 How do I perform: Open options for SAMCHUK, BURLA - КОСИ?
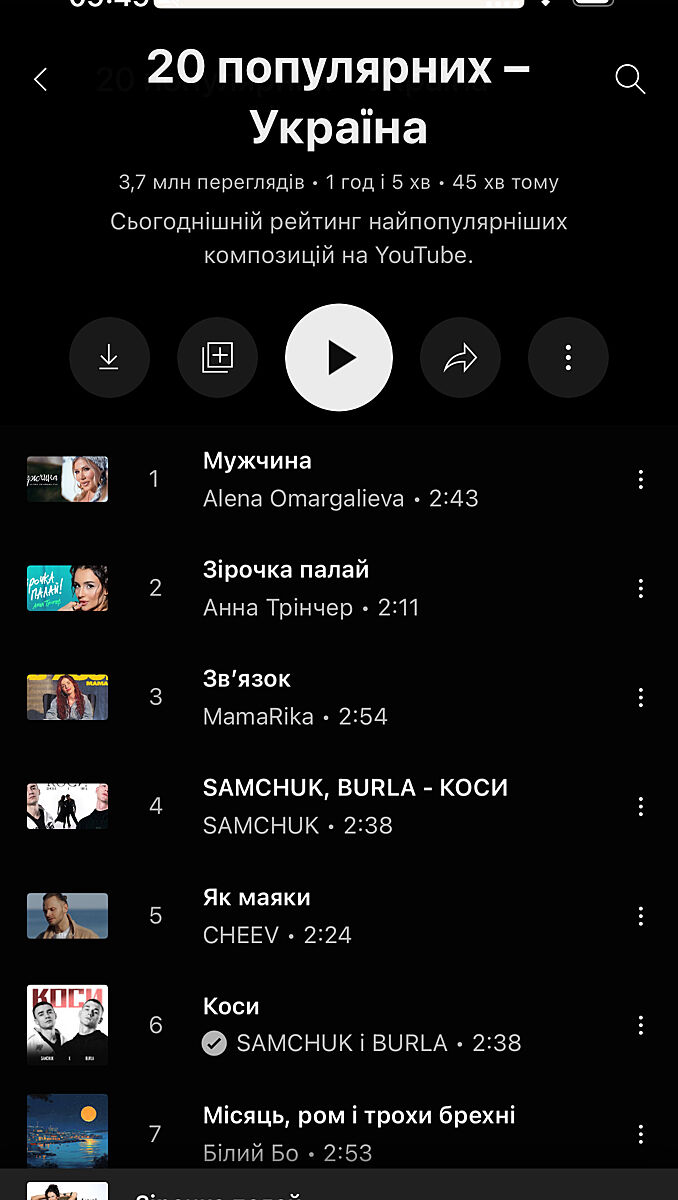click(x=641, y=806)
